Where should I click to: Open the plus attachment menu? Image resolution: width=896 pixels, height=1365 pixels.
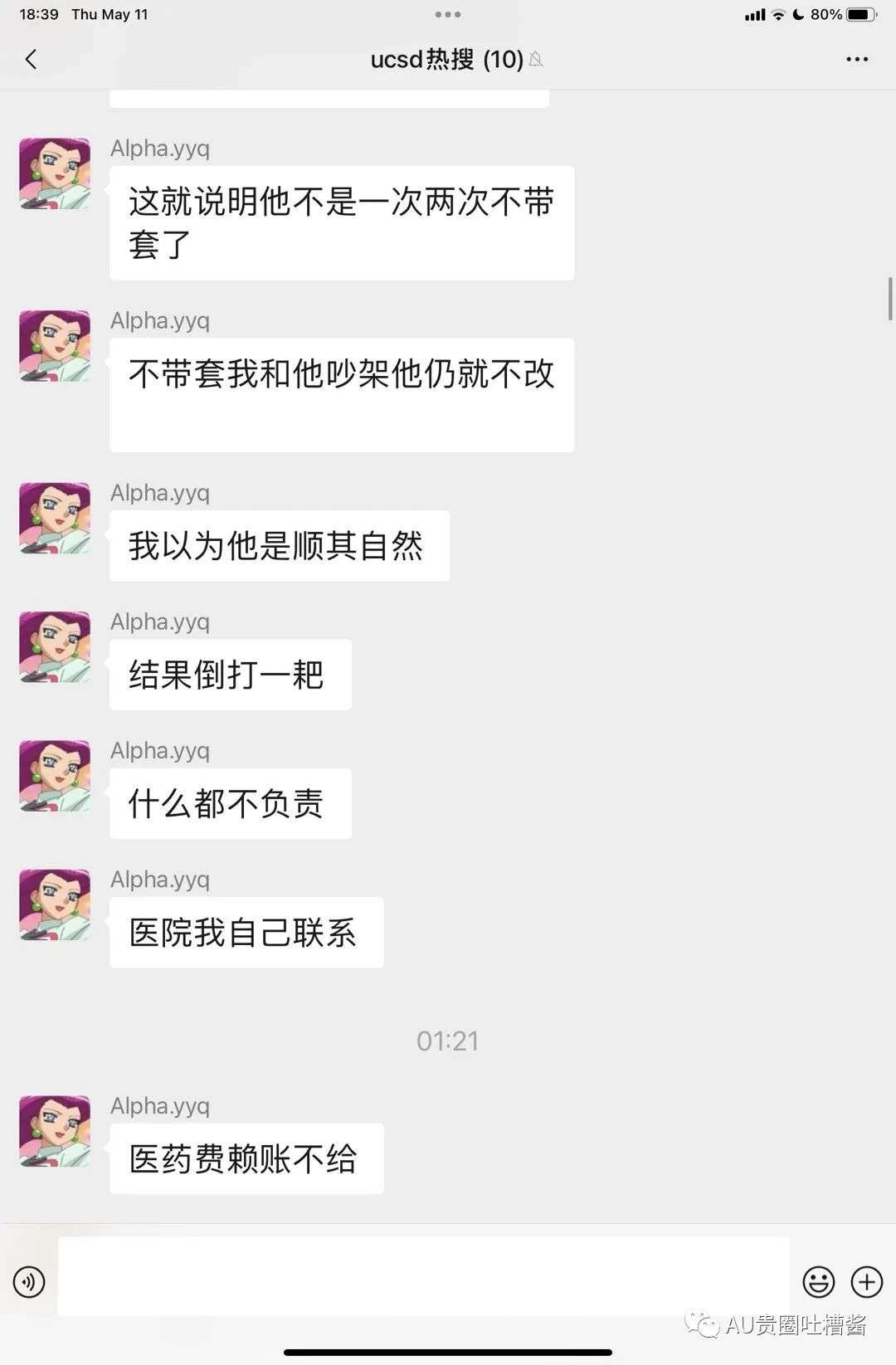867,1282
